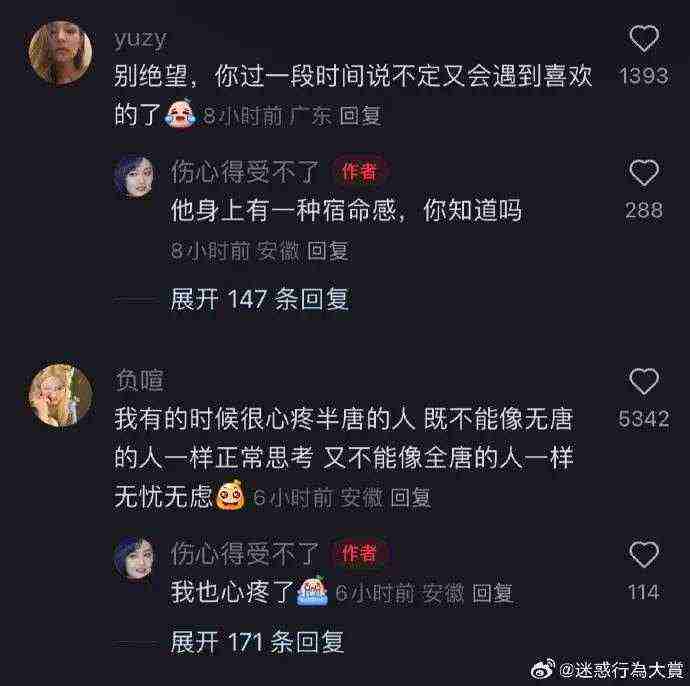Reply to 负喧's comment
This screenshot has width=690, height=686.
tap(410, 497)
